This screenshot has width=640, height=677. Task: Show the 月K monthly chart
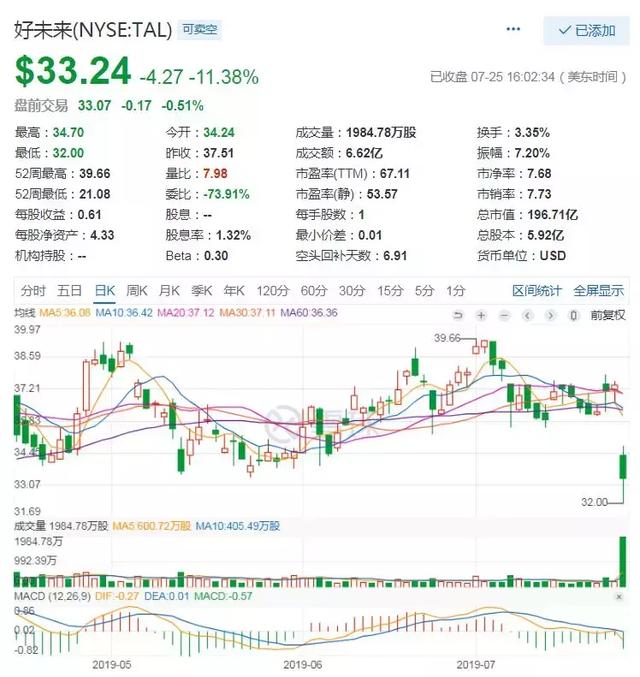coord(169,291)
